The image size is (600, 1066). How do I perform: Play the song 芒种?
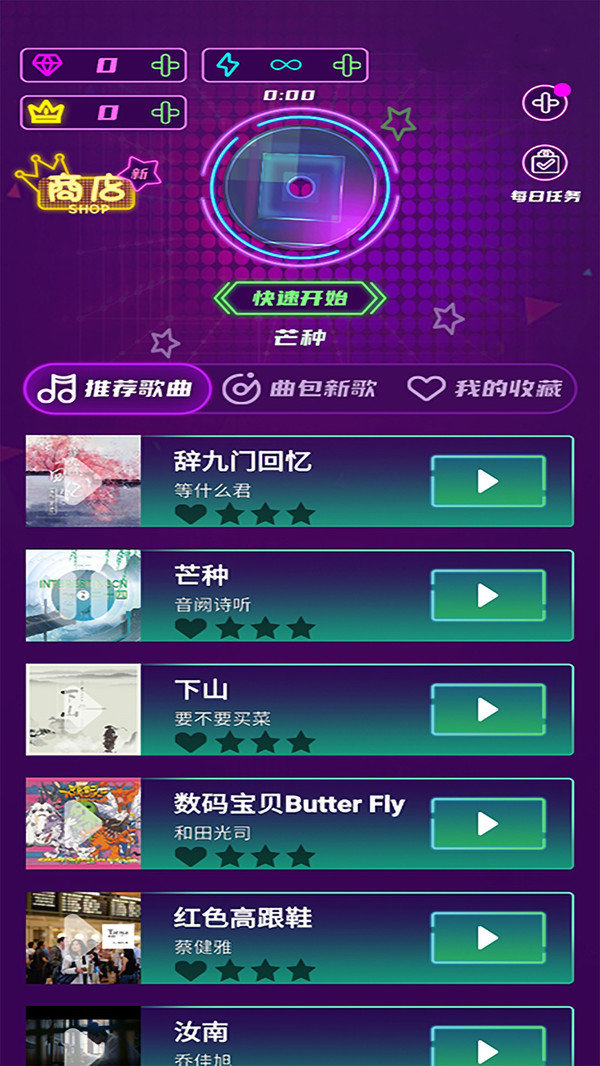(487, 596)
